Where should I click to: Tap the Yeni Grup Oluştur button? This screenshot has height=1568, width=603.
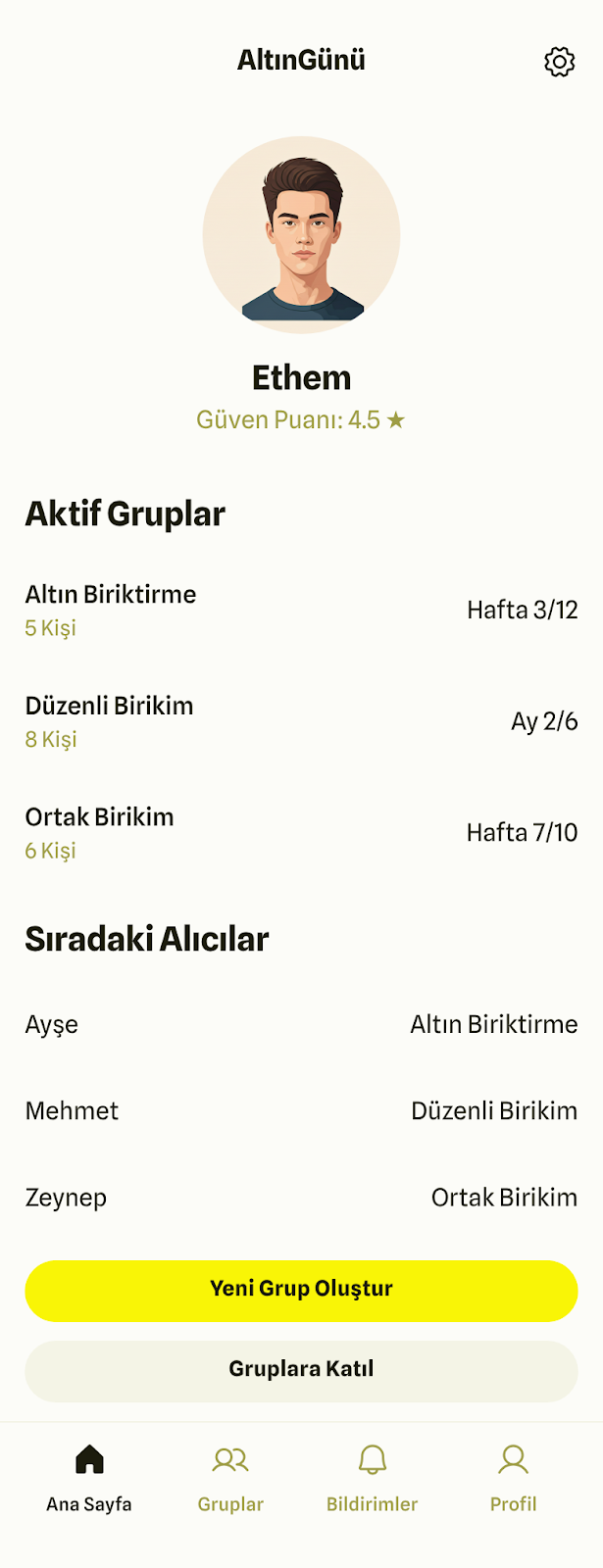coord(301,1290)
